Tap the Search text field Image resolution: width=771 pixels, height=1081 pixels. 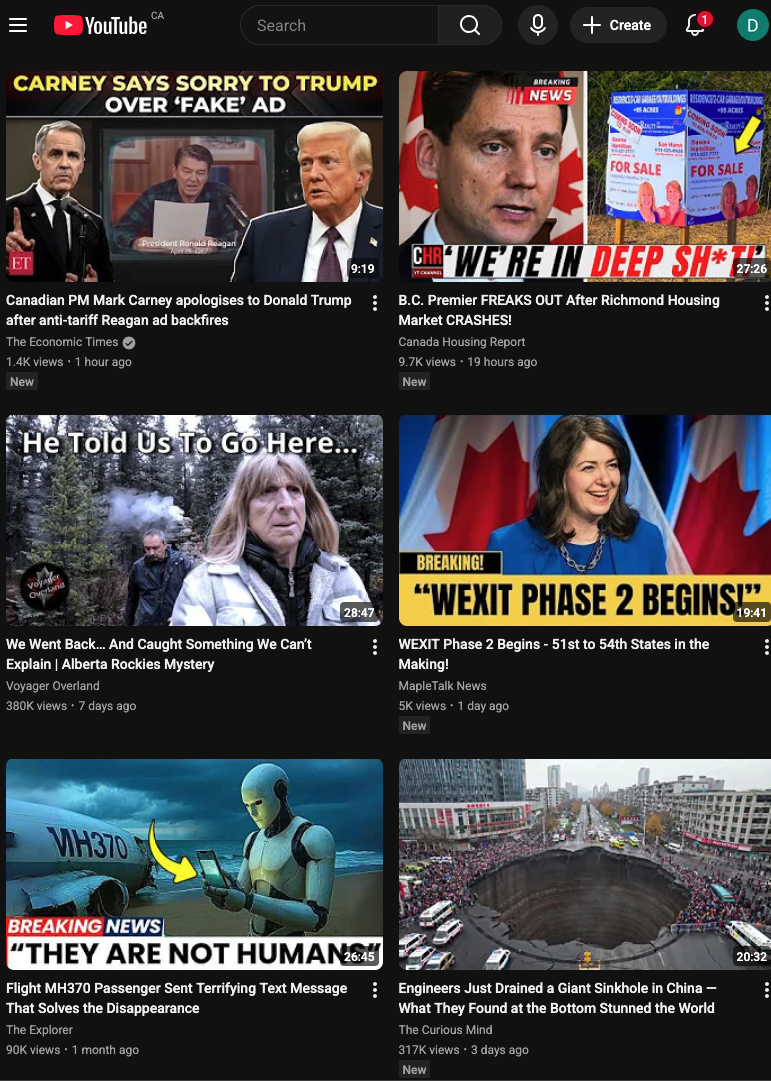coord(340,25)
